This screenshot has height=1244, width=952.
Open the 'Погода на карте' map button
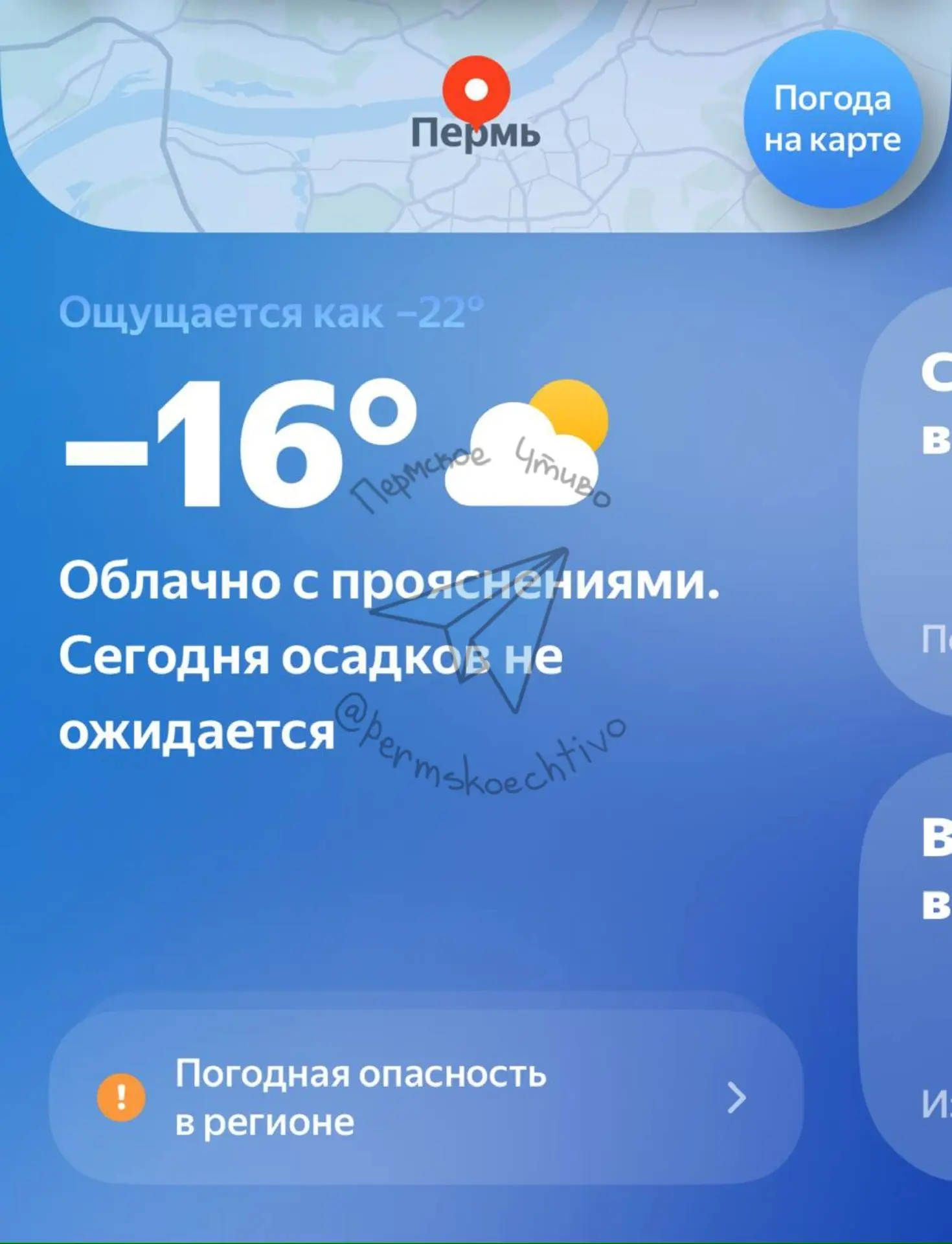click(832, 119)
